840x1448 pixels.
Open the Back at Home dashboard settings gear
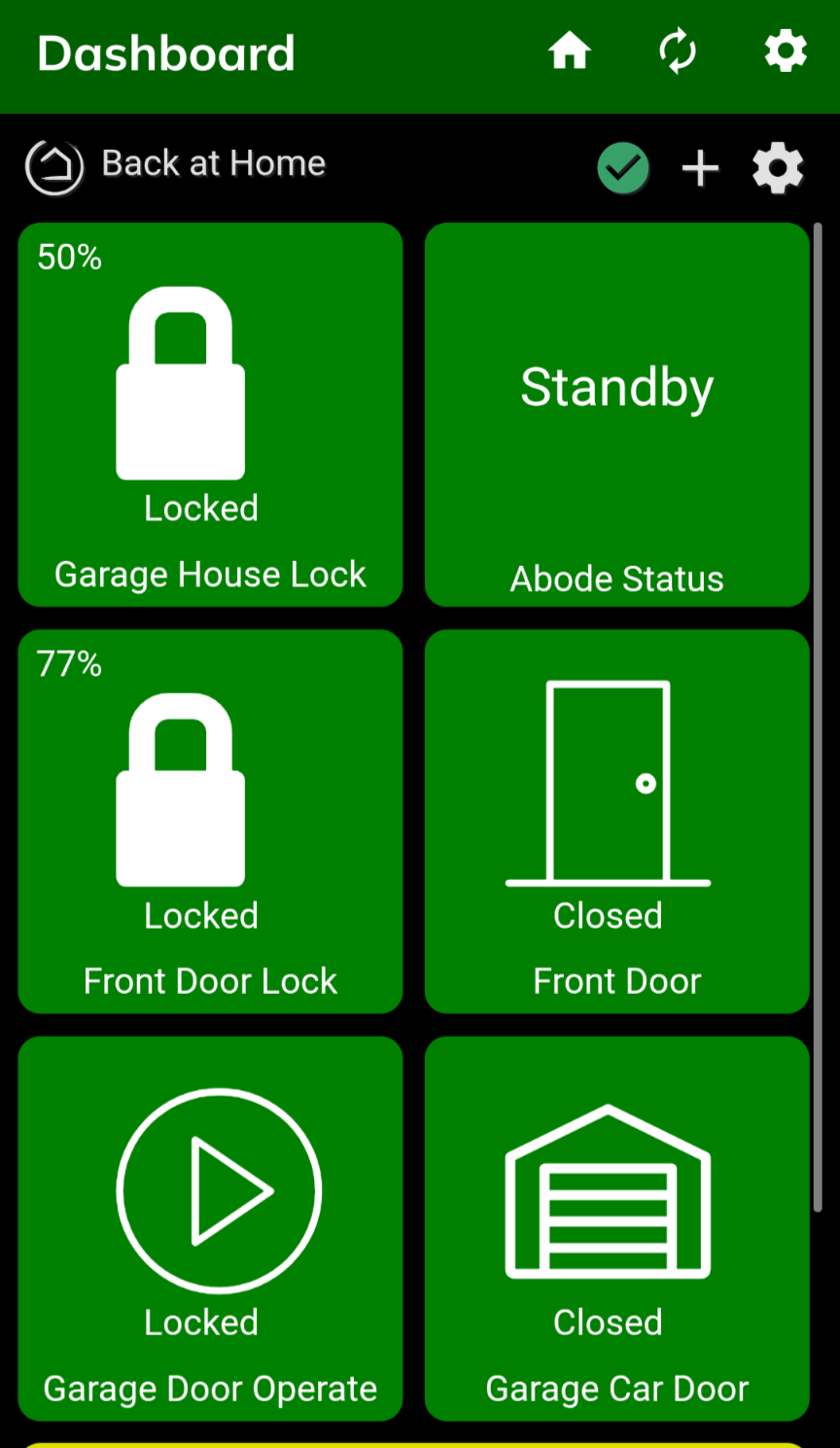pyautogui.click(x=778, y=168)
